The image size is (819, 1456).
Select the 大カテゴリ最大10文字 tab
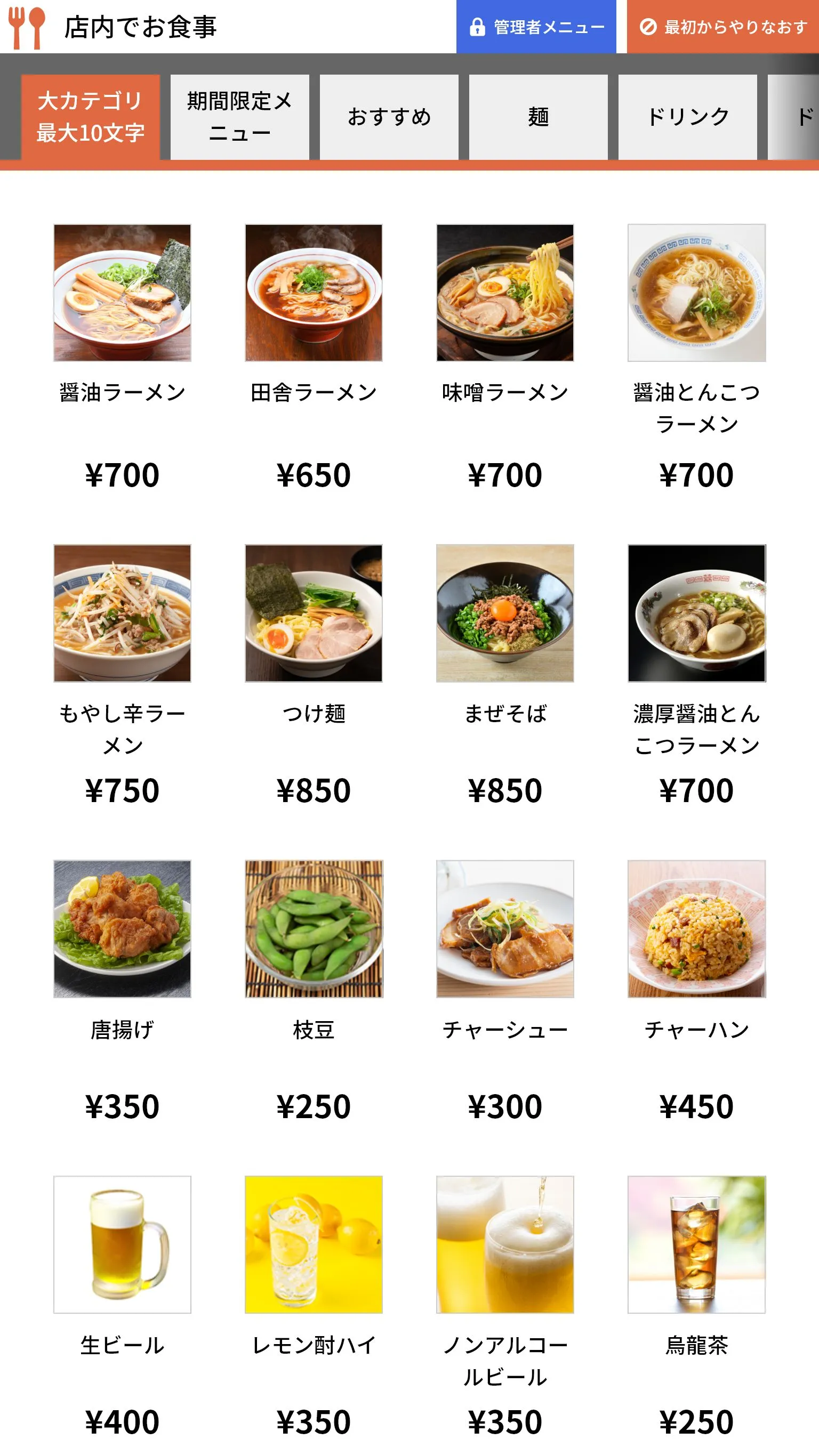tap(91, 117)
